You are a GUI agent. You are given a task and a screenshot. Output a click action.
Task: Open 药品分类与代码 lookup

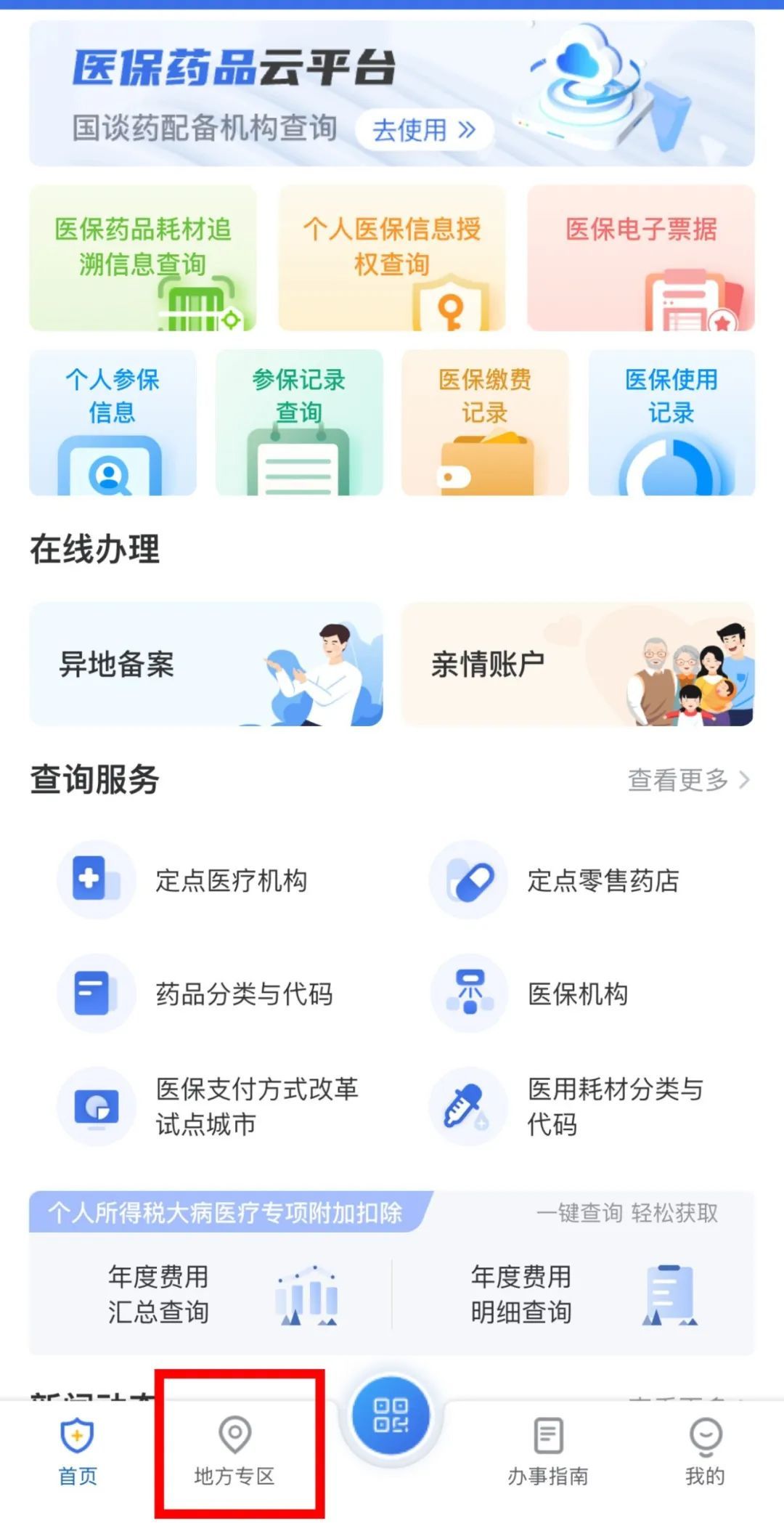point(97,993)
